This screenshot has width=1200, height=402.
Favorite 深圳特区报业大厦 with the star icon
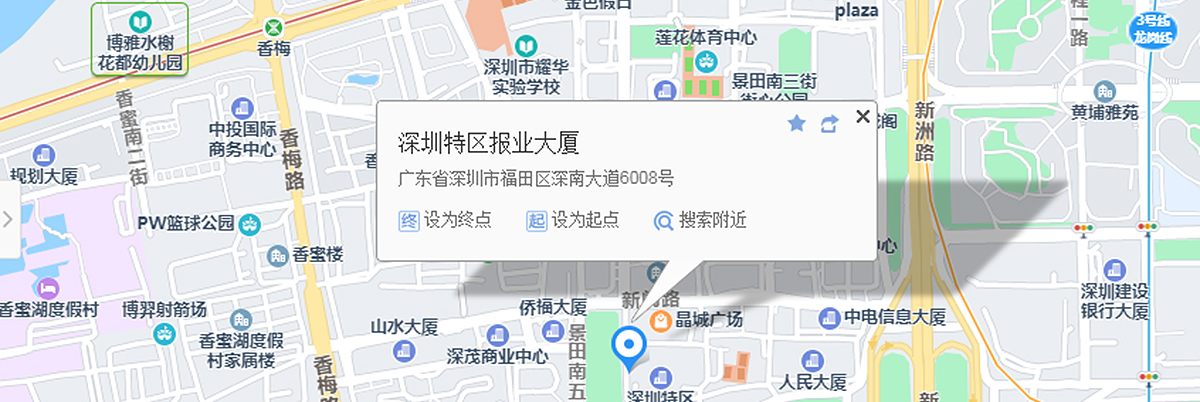(797, 123)
